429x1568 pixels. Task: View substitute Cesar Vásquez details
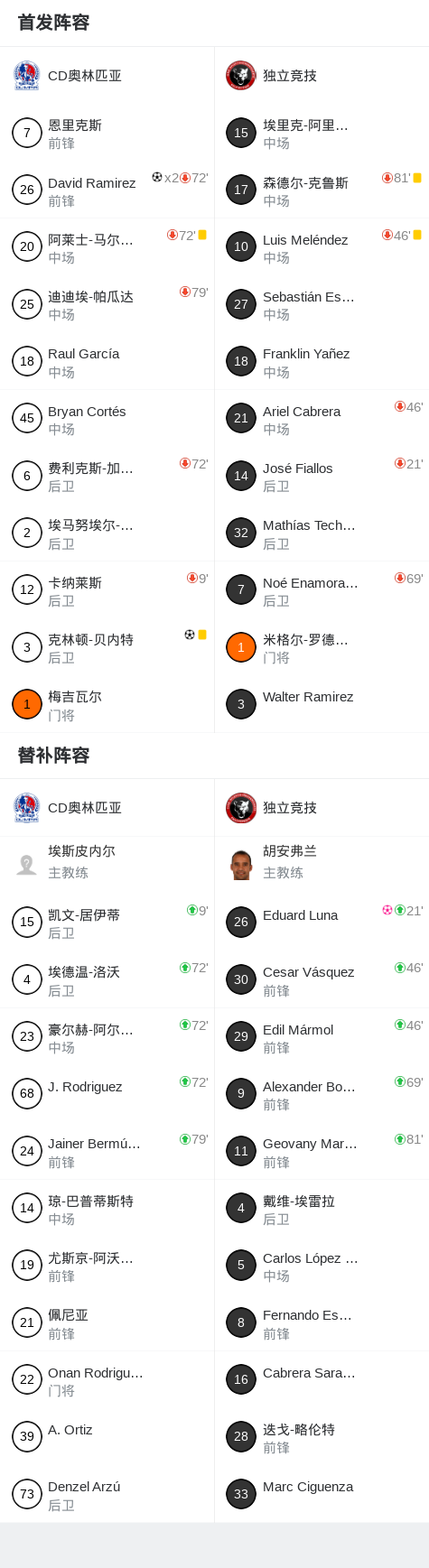click(322, 980)
